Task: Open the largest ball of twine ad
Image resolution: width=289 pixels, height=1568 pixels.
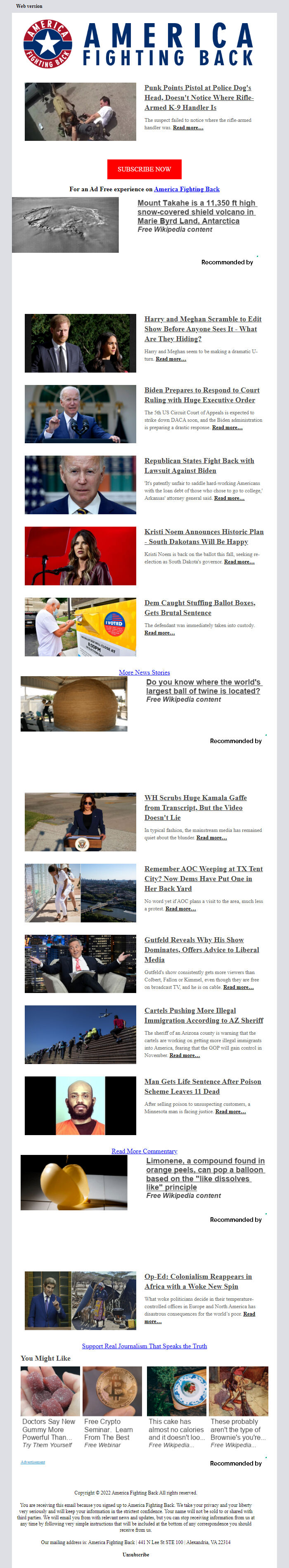Action: pos(203,687)
